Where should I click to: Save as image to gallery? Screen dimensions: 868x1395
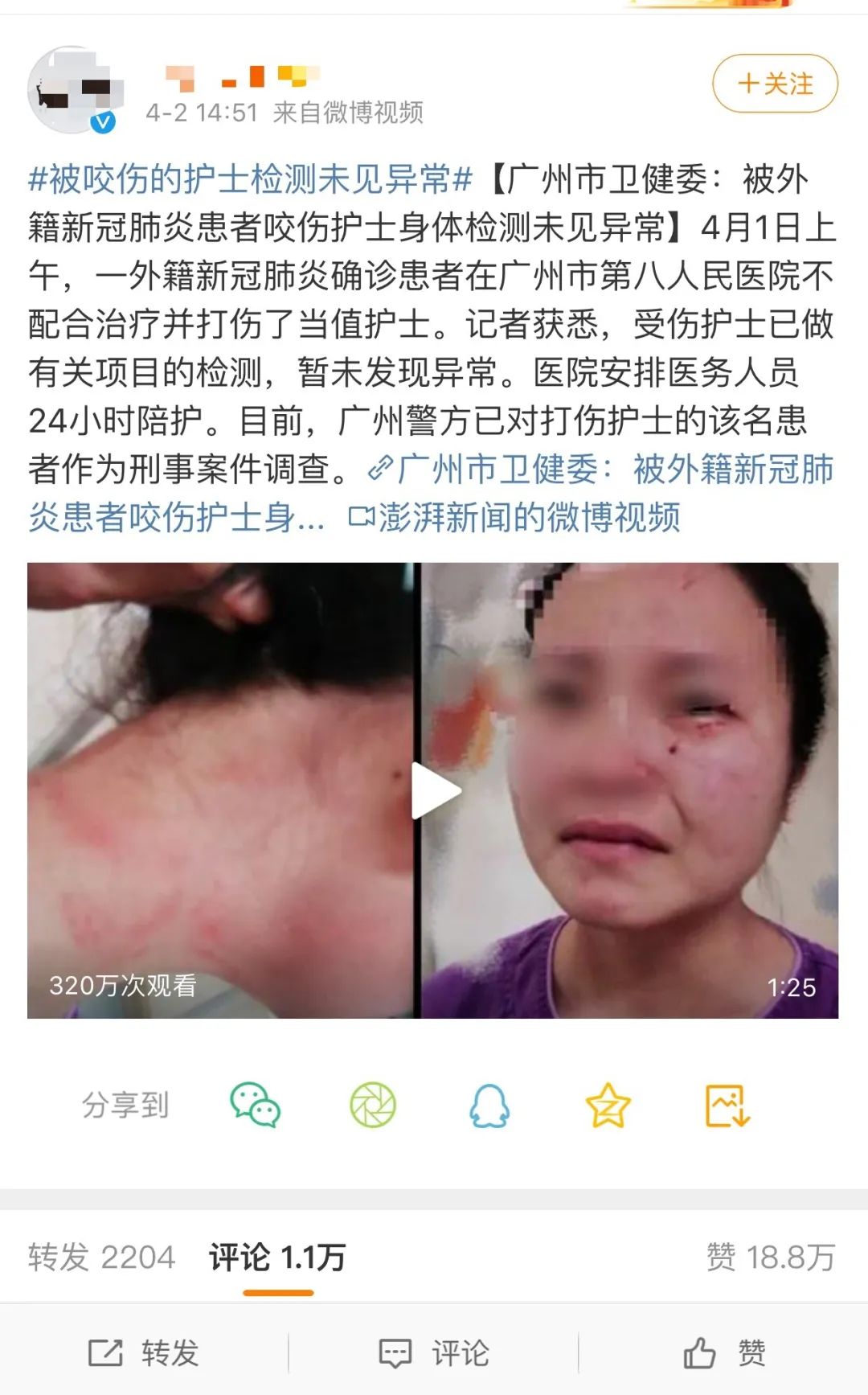pyautogui.click(x=727, y=1105)
